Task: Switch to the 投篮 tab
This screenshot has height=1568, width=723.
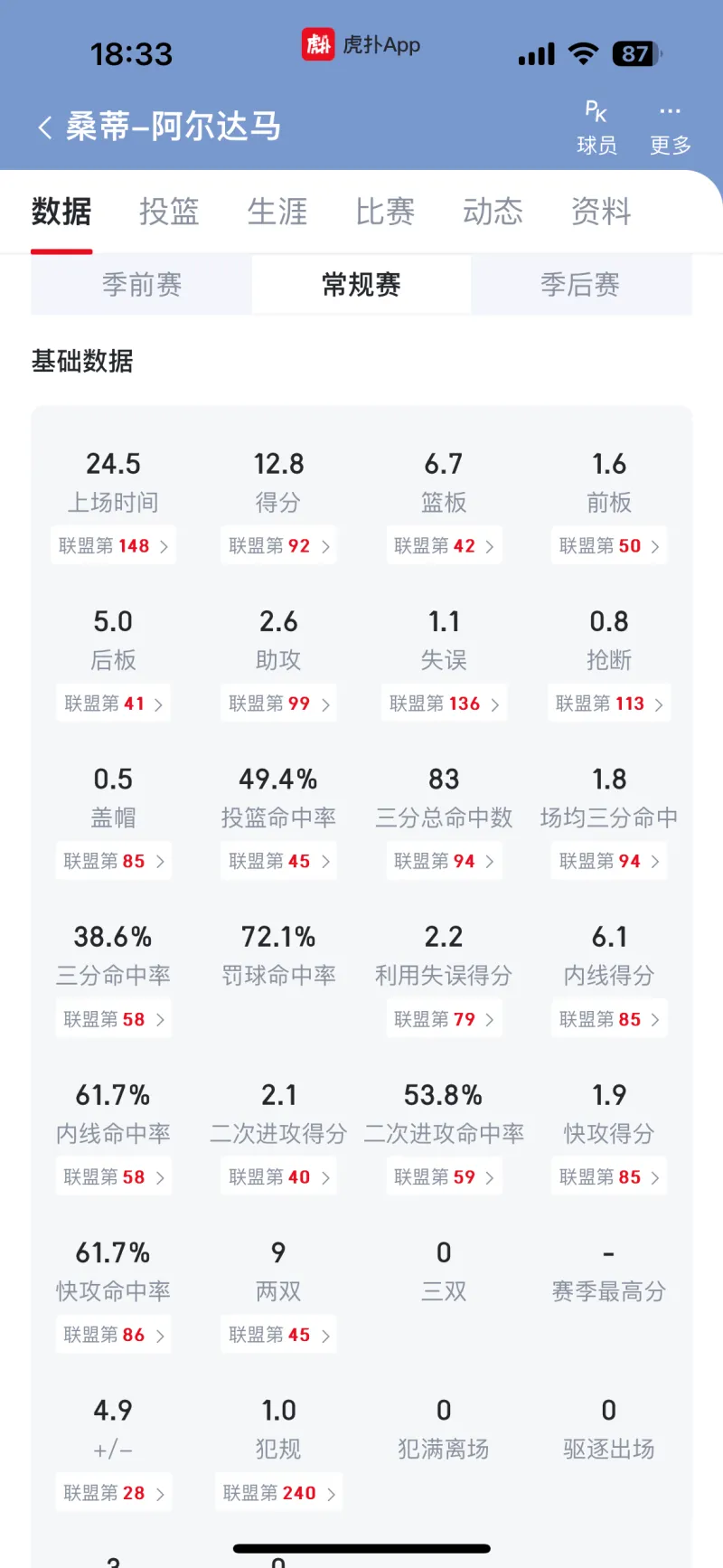Action: coord(169,213)
